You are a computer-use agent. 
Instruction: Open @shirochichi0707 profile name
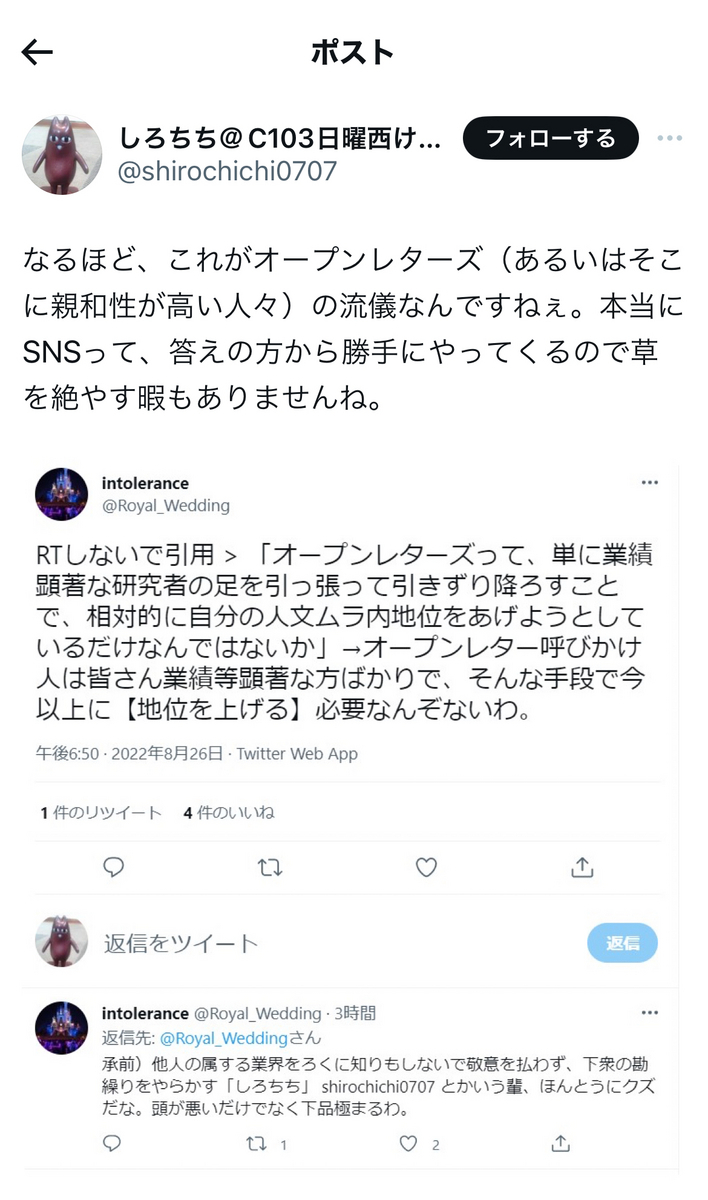click(x=280, y=138)
